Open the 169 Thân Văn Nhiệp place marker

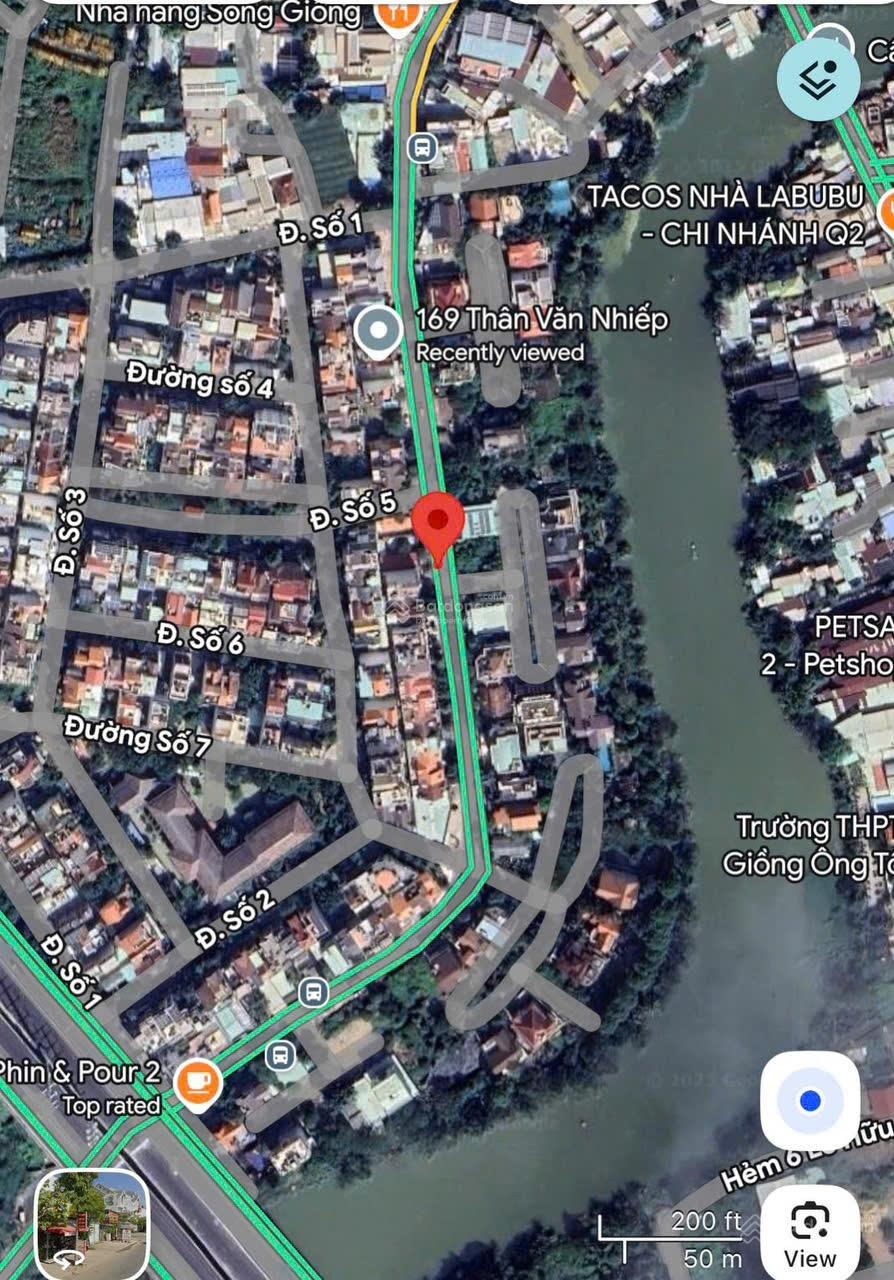[x=378, y=333]
